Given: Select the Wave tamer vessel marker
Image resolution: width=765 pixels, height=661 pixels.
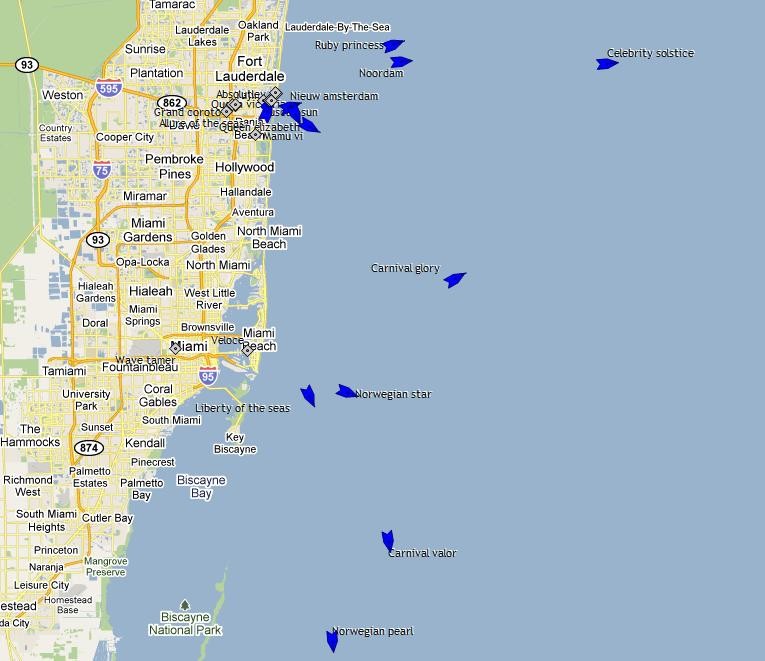Looking at the screenshot, I should [176, 348].
